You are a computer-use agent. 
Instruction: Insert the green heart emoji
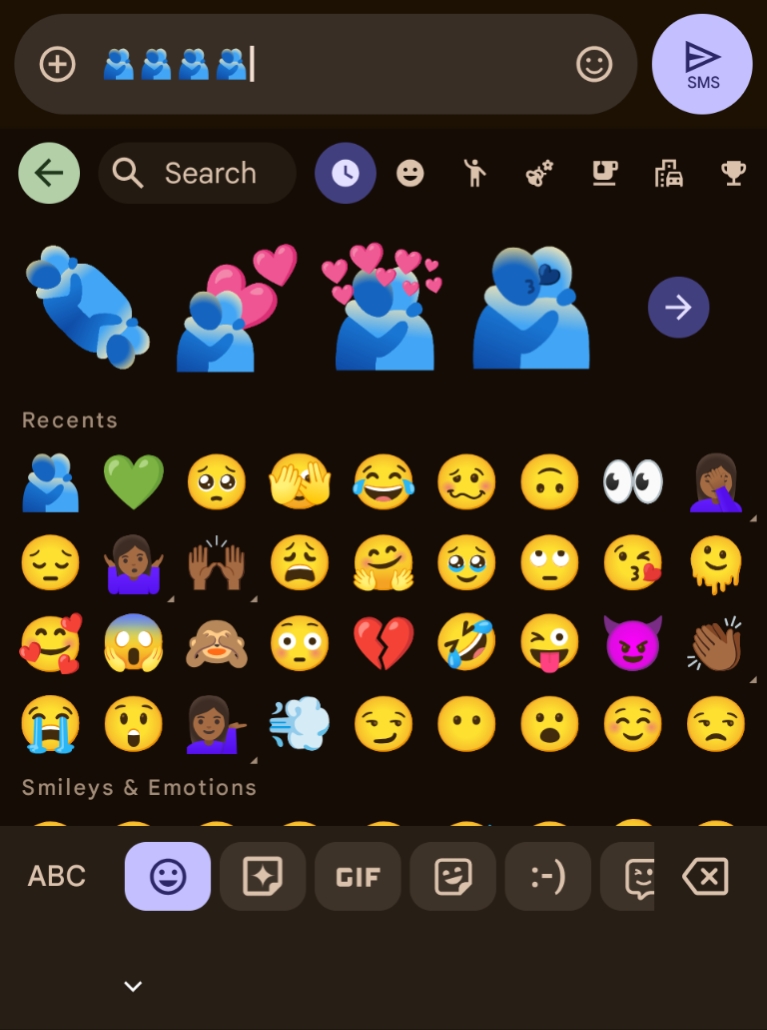[134, 481]
